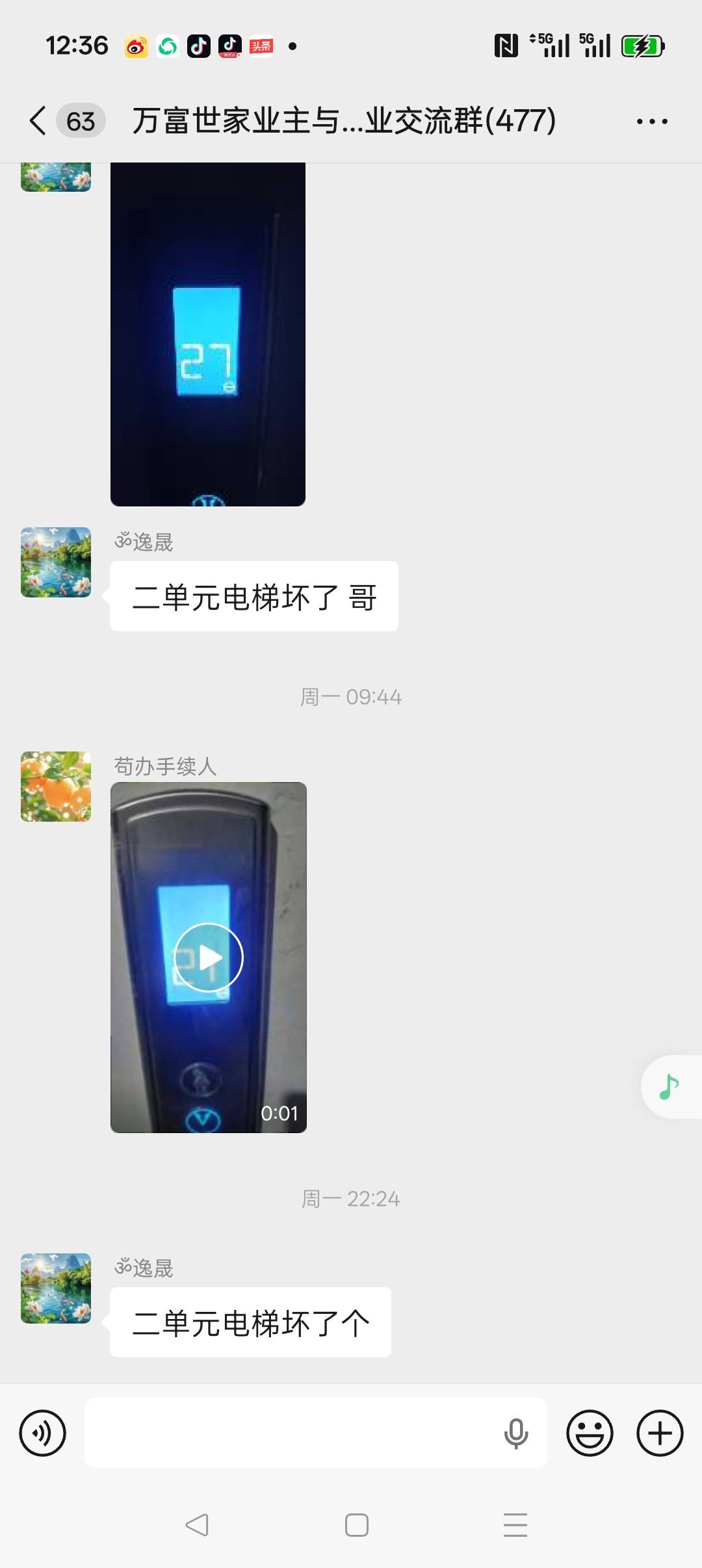Tap the floating green music note button
The image size is (702, 1568).
pyautogui.click(x=670, y=1086)
